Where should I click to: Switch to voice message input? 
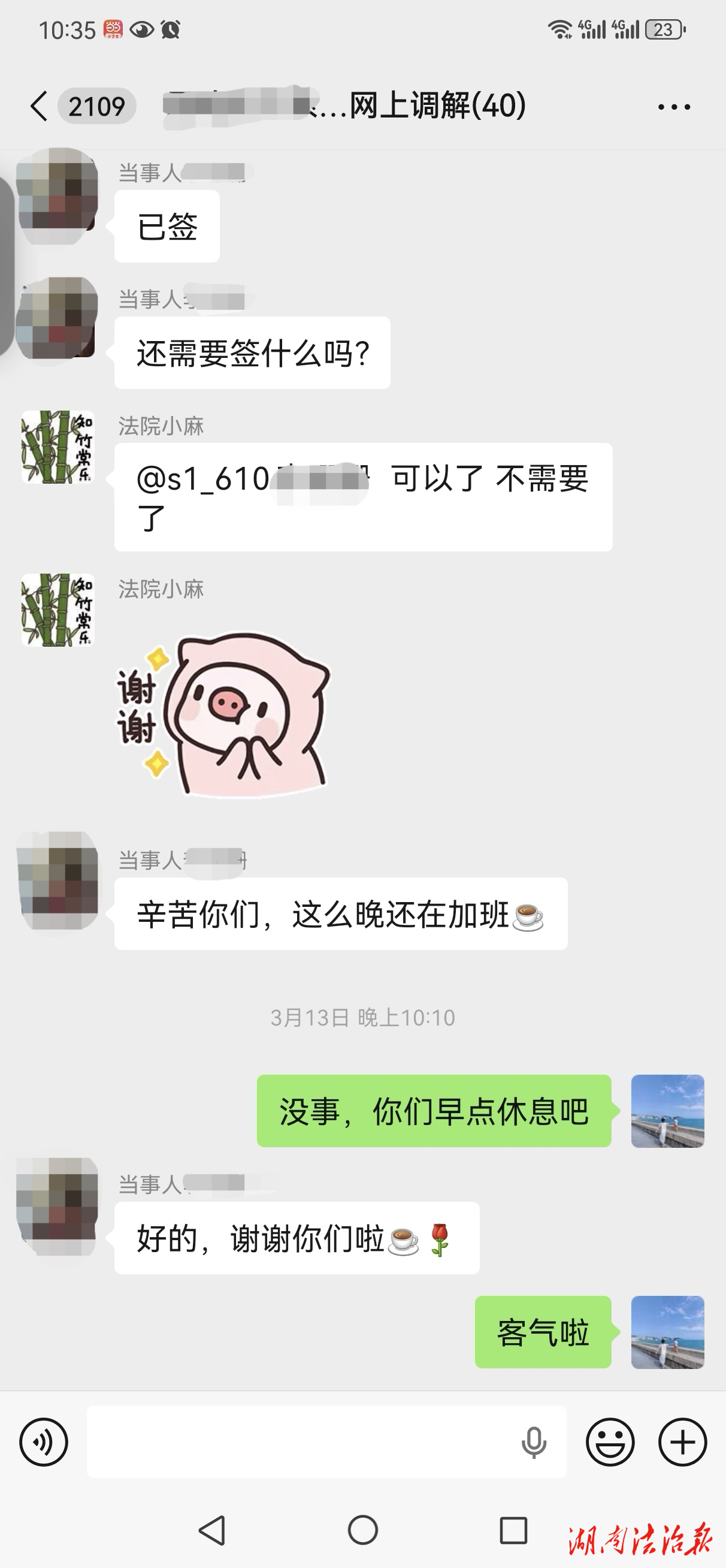pos(43,1442)
